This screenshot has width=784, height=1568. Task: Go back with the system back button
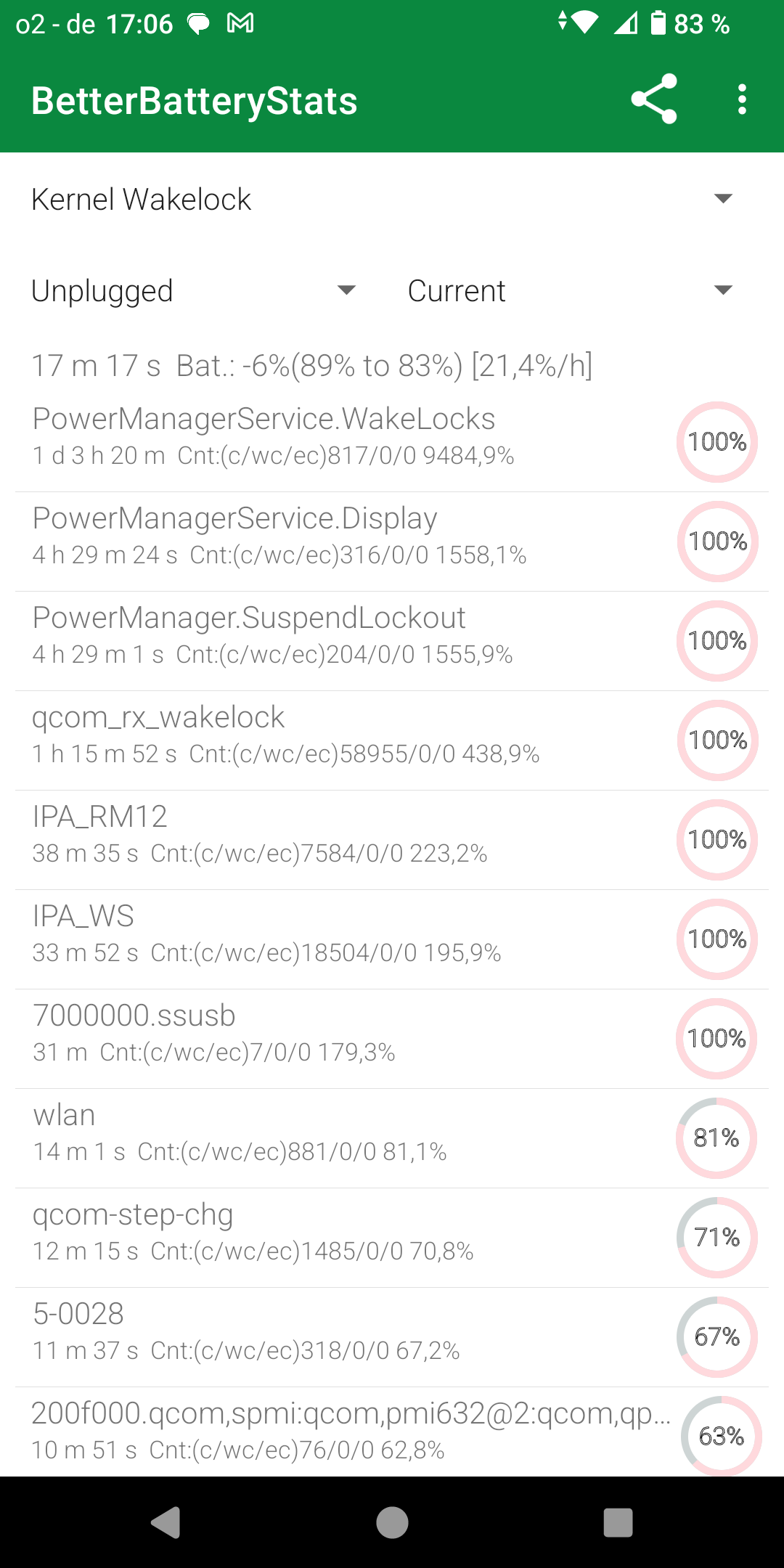166,1522
